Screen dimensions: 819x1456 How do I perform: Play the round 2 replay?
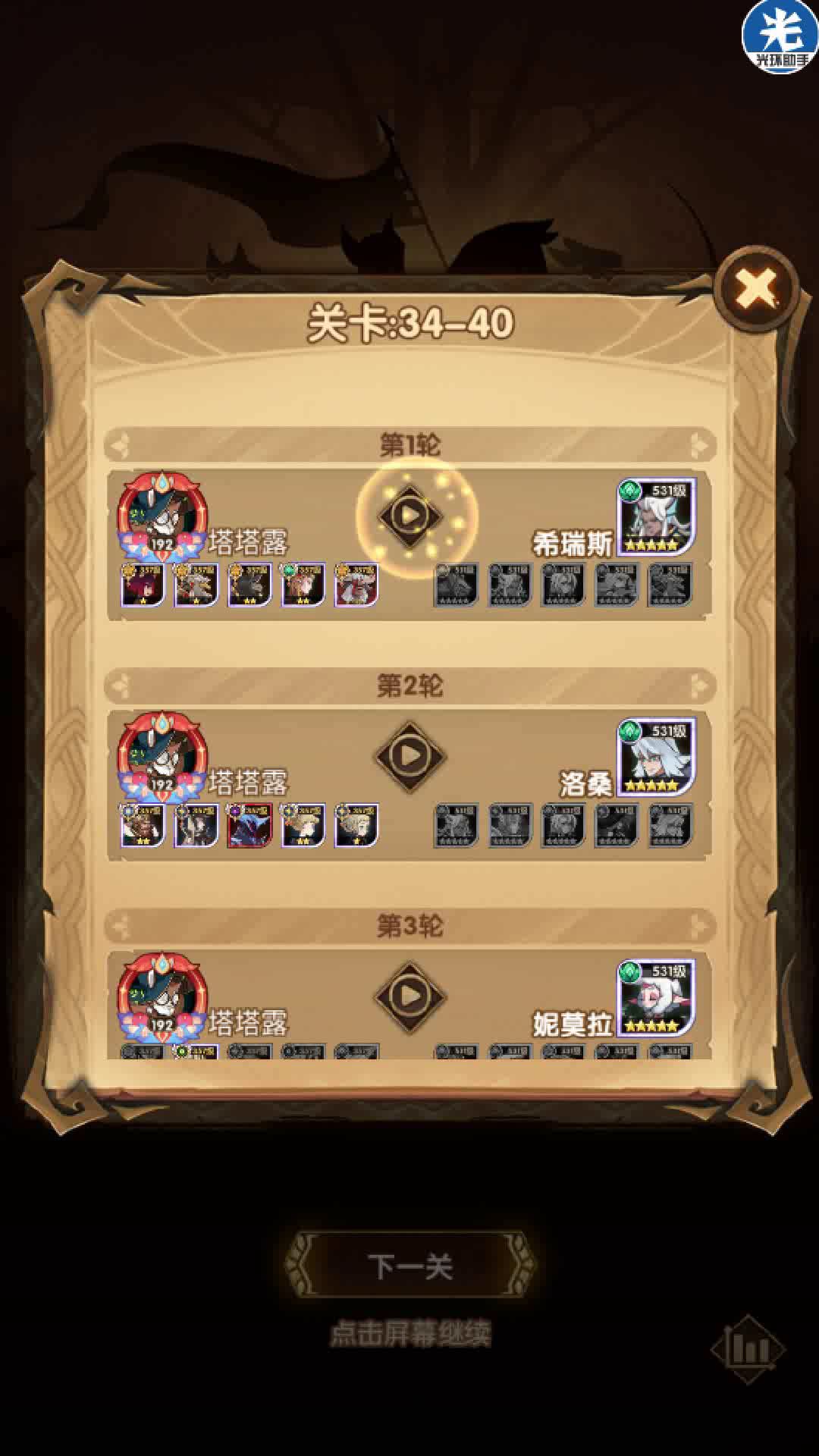409,755
